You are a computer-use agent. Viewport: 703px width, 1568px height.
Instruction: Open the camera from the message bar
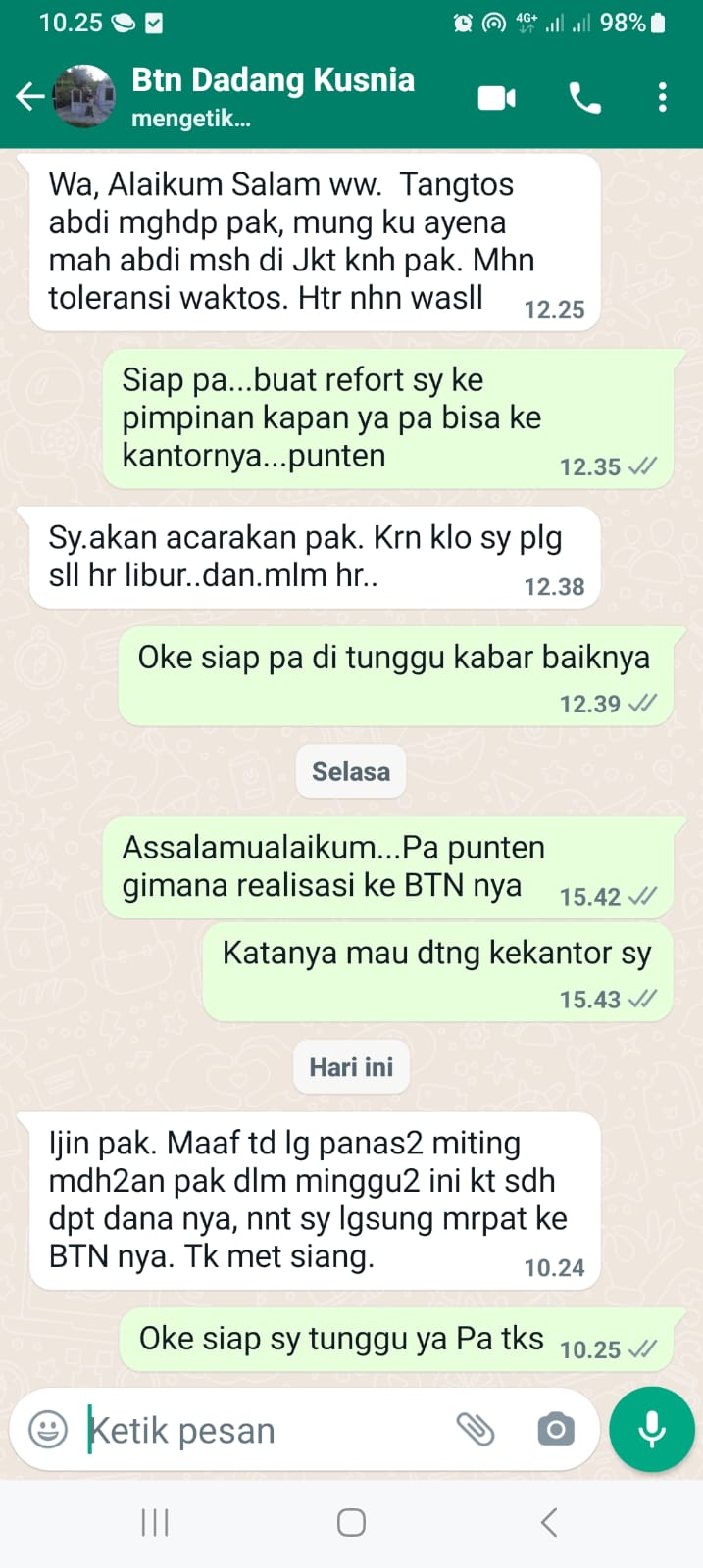pyautogui.click(x=556, y=1430)
